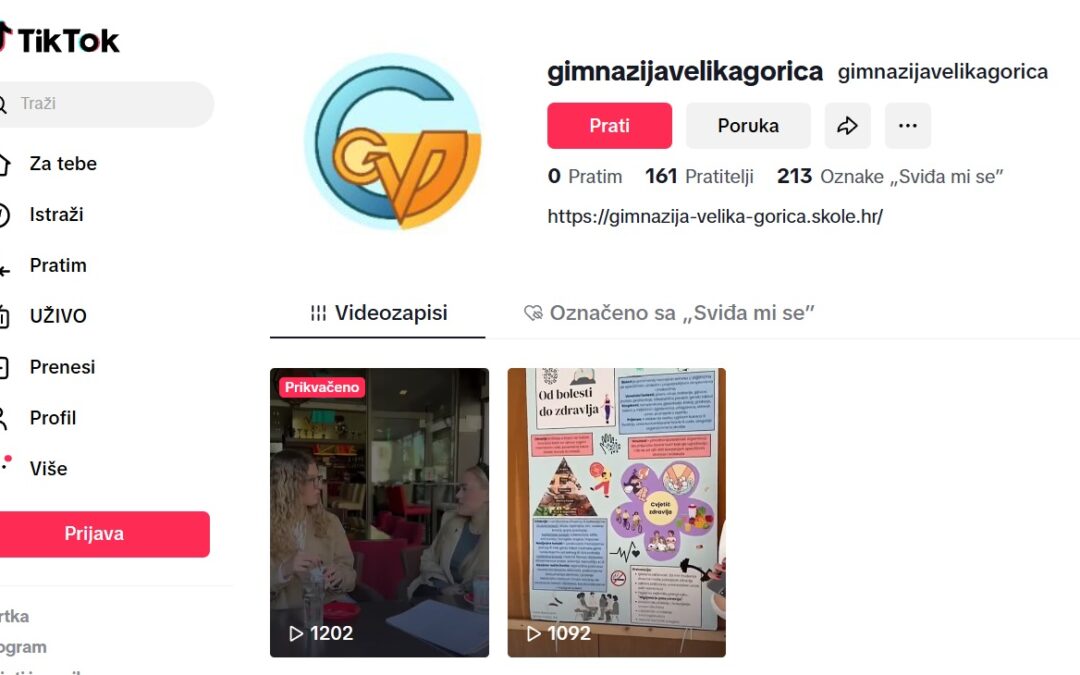Go to the Profil page
This screenshot has width=1080, height=675.
(x=52, y=418)
